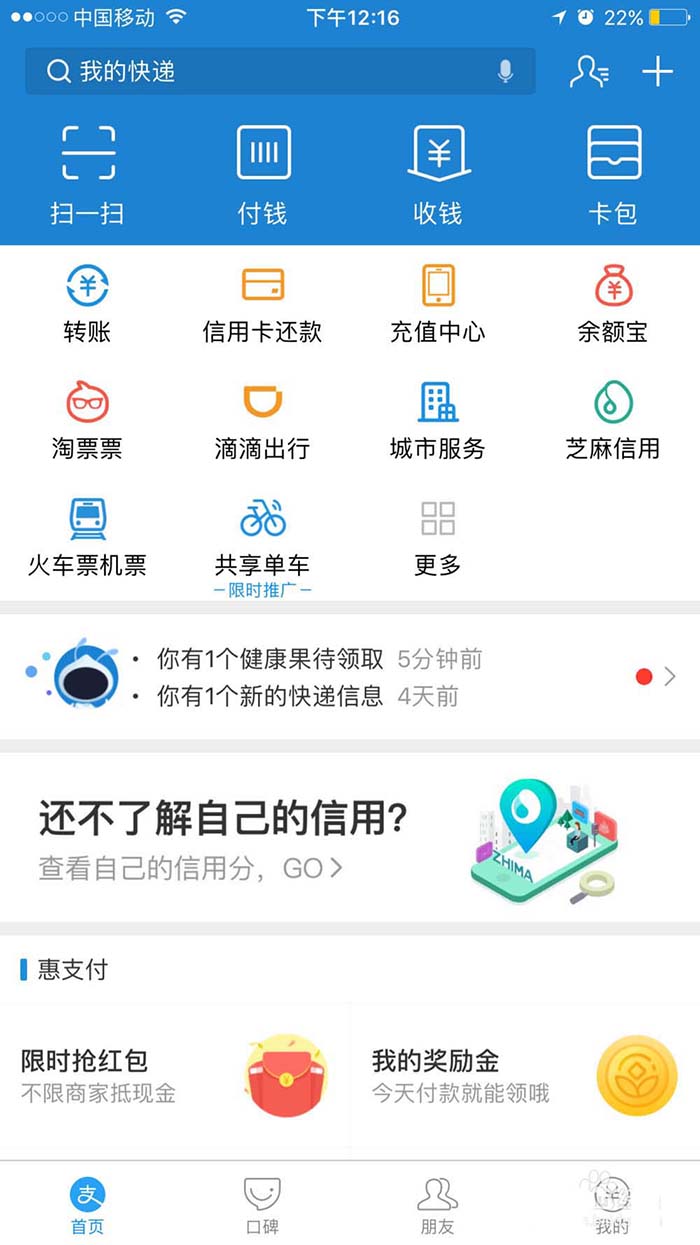The width and height of the screenshot is (700, 1245).
Task: Tap the plus icon in the top bar
Action: [x=657, y=71]
